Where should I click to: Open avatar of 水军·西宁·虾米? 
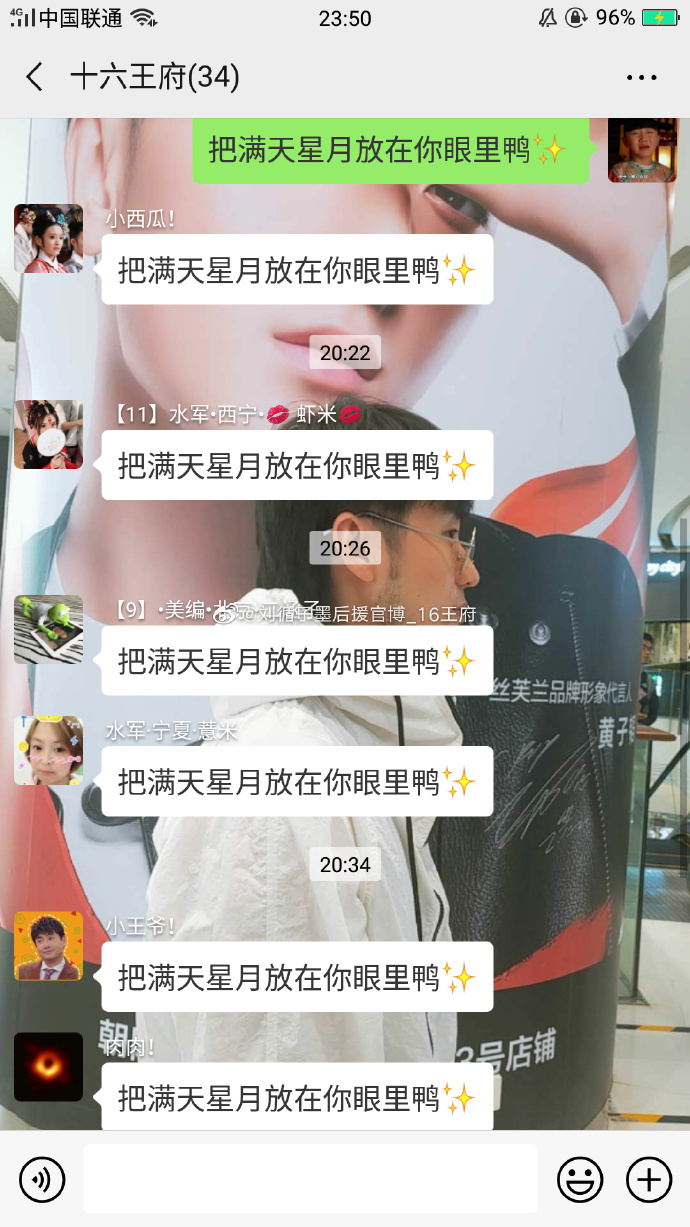point(48,434)
